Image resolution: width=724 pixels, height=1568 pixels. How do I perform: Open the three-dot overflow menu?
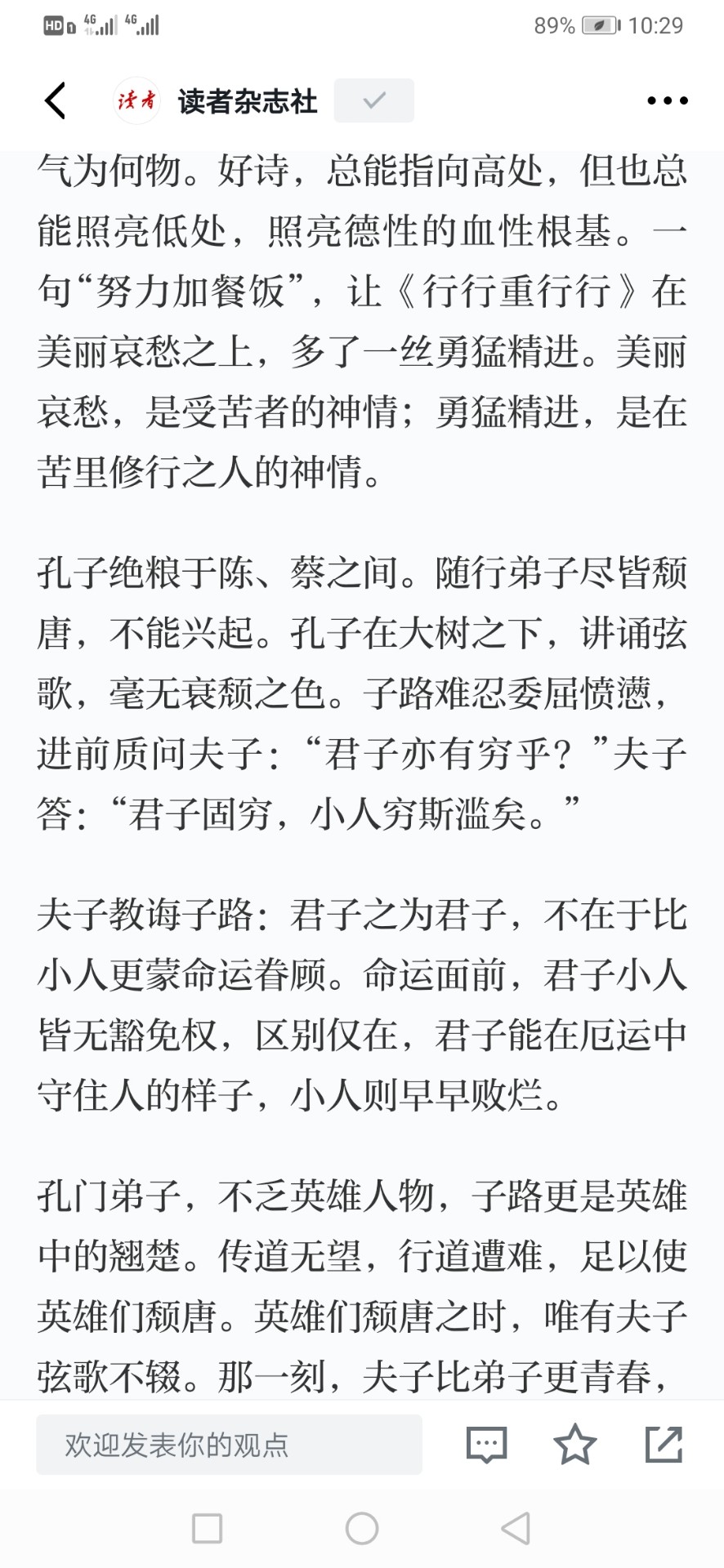pos(667,100)
